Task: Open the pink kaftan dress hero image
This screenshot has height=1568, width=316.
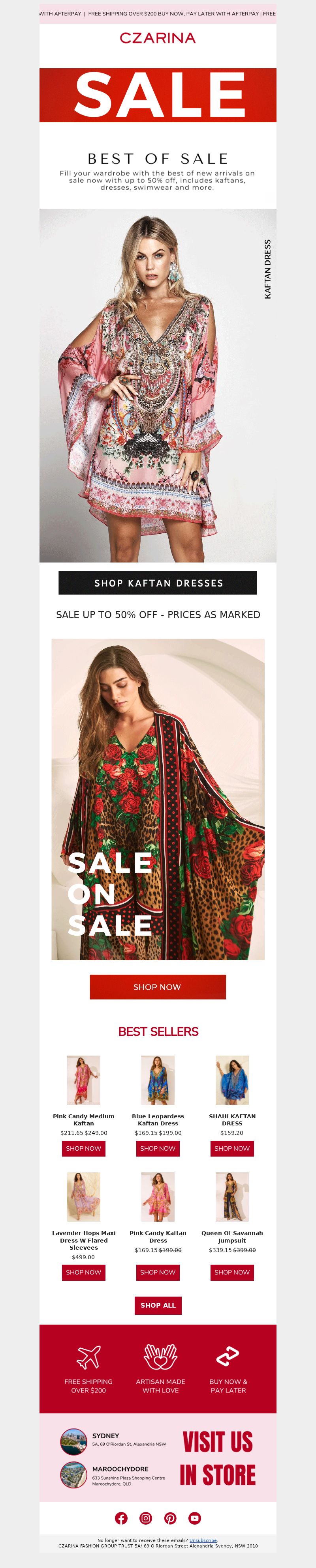Action: (x=157, y=385)
